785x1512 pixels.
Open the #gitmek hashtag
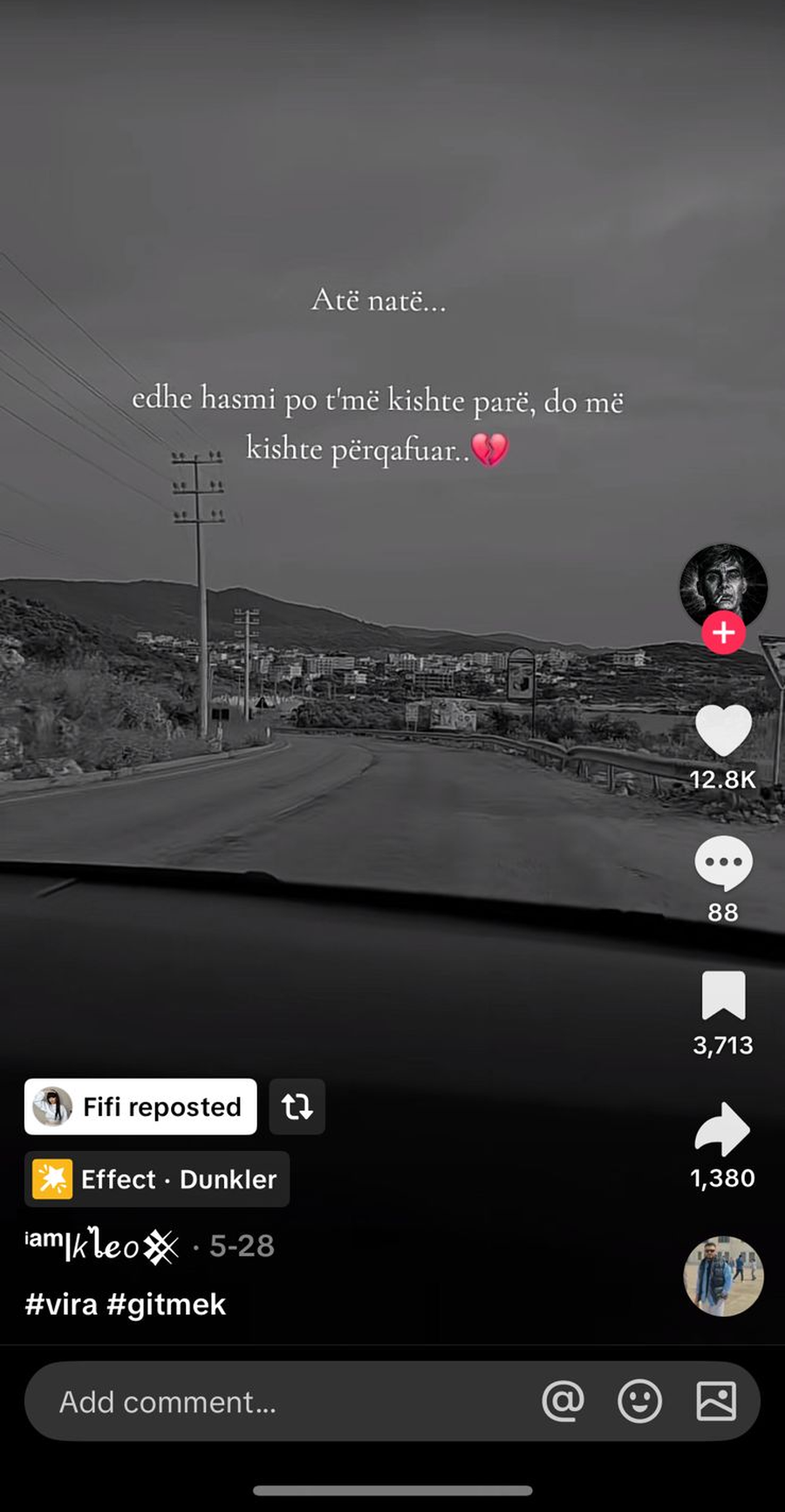point(167,1304)
